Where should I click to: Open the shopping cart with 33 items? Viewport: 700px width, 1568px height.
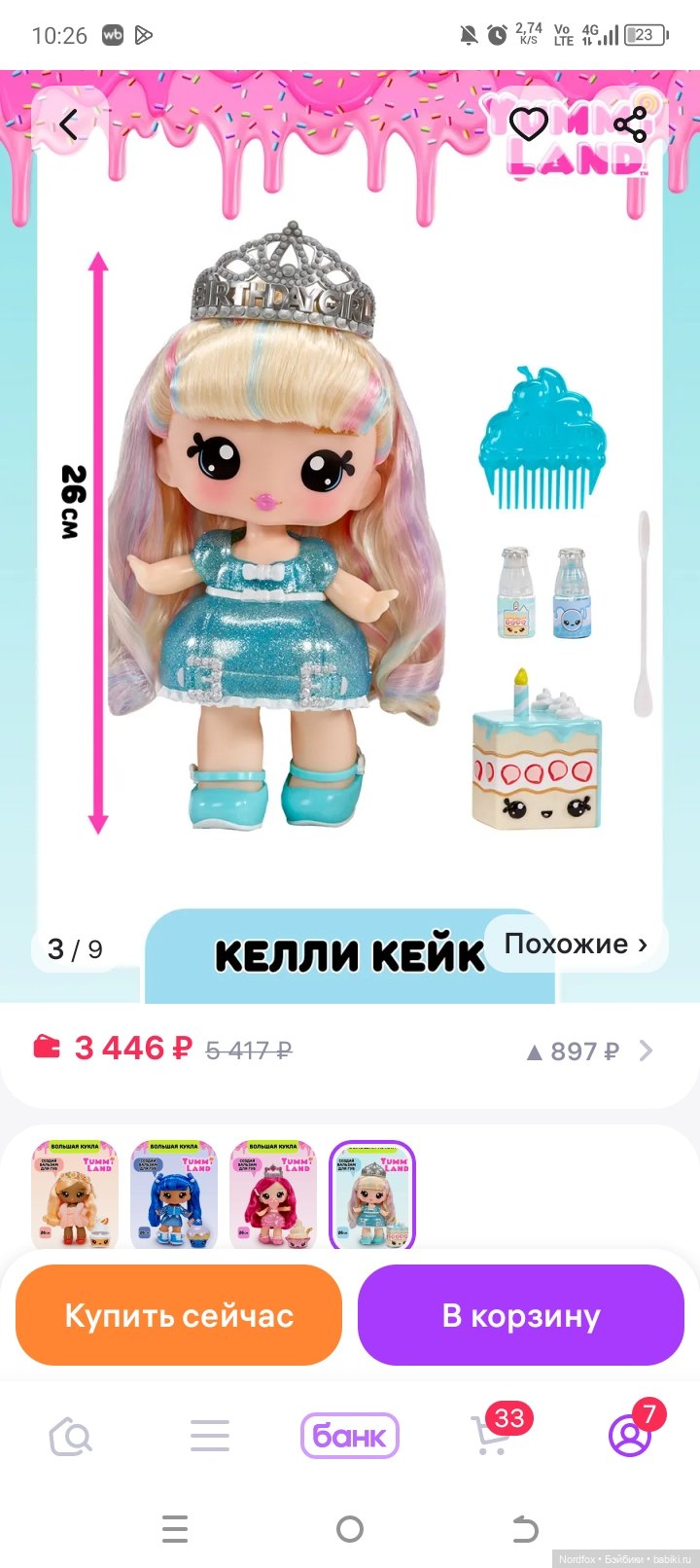point(491,1436)
